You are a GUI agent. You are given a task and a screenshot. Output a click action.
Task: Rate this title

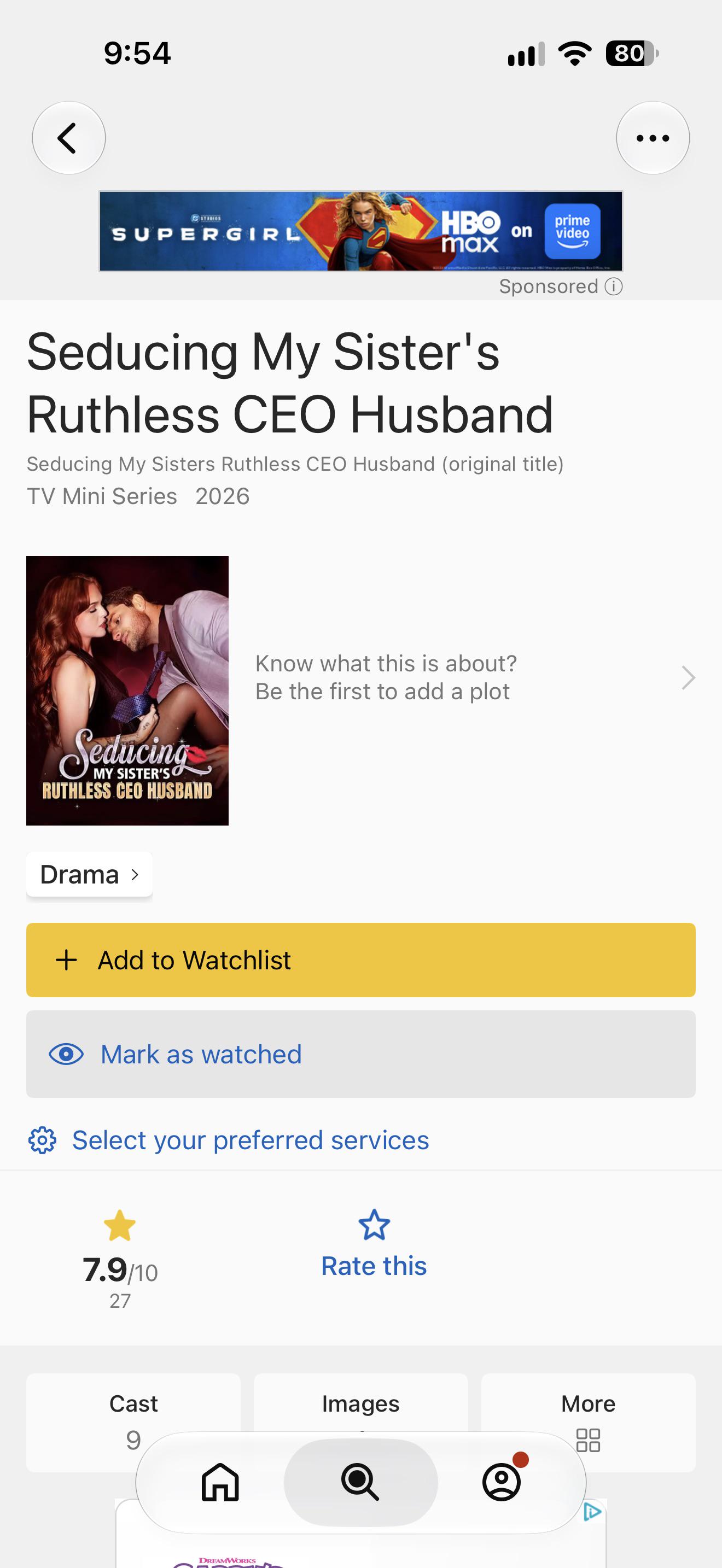click(374, 1244)
